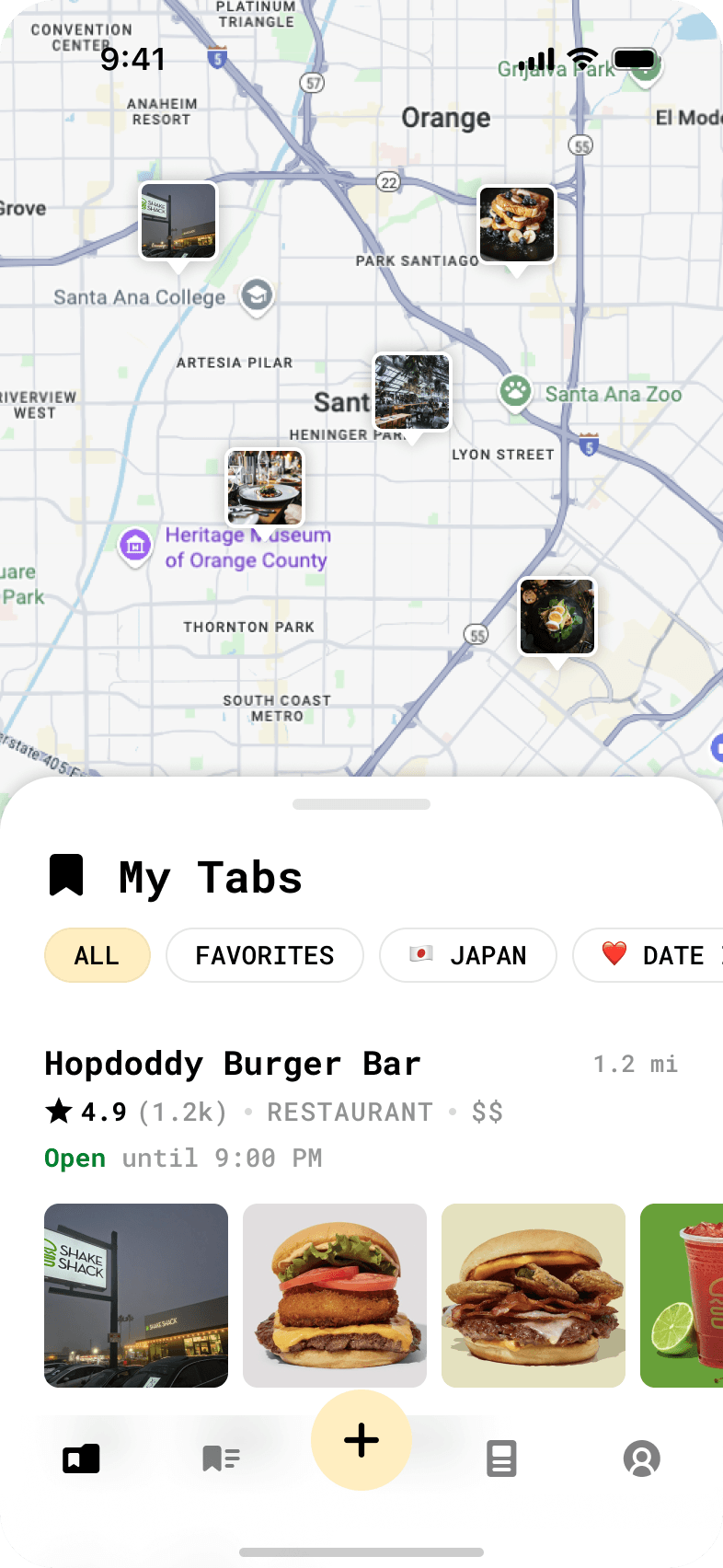View the chicken burger photo
The image size is (723, 1568).
click(335, 1296)
